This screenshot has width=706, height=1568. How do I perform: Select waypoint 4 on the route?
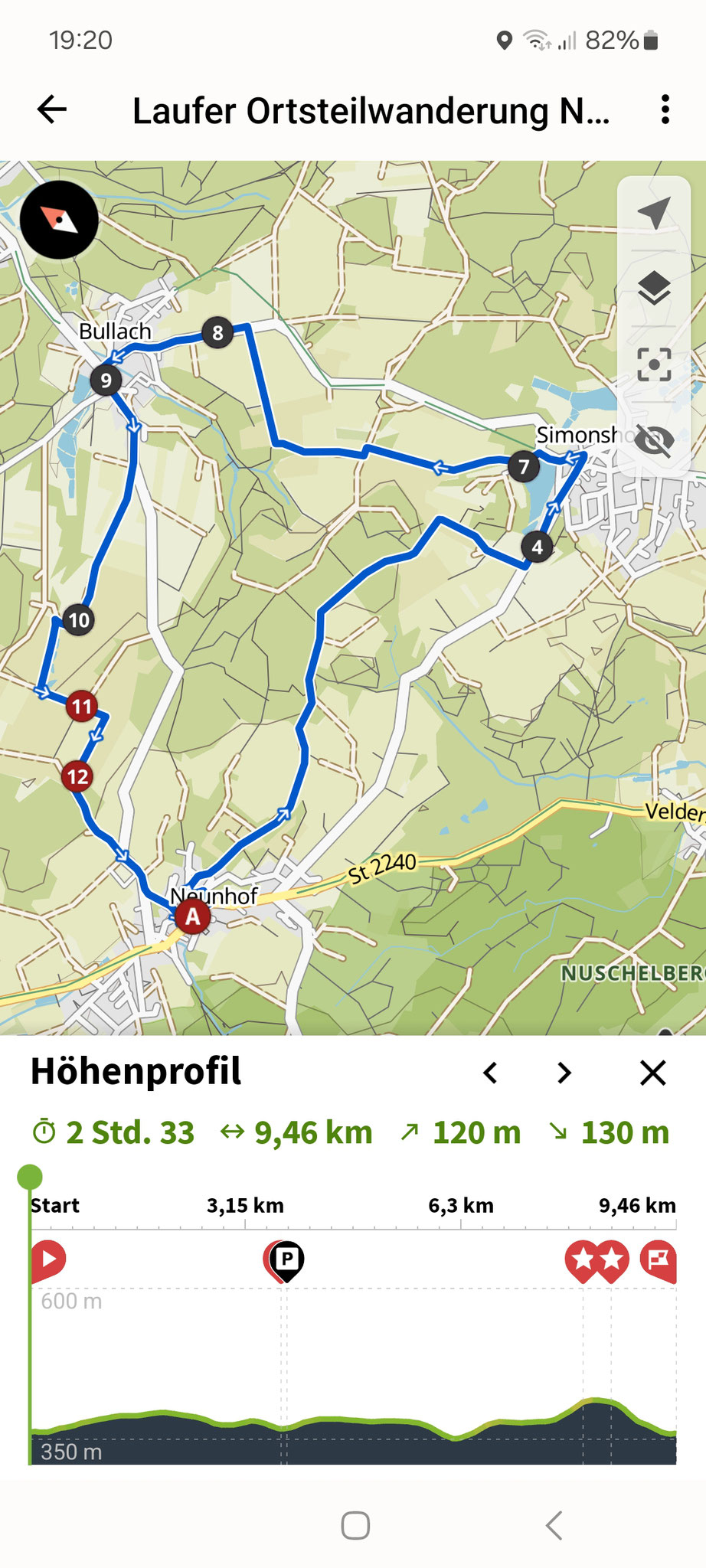(x=537, y=547)
